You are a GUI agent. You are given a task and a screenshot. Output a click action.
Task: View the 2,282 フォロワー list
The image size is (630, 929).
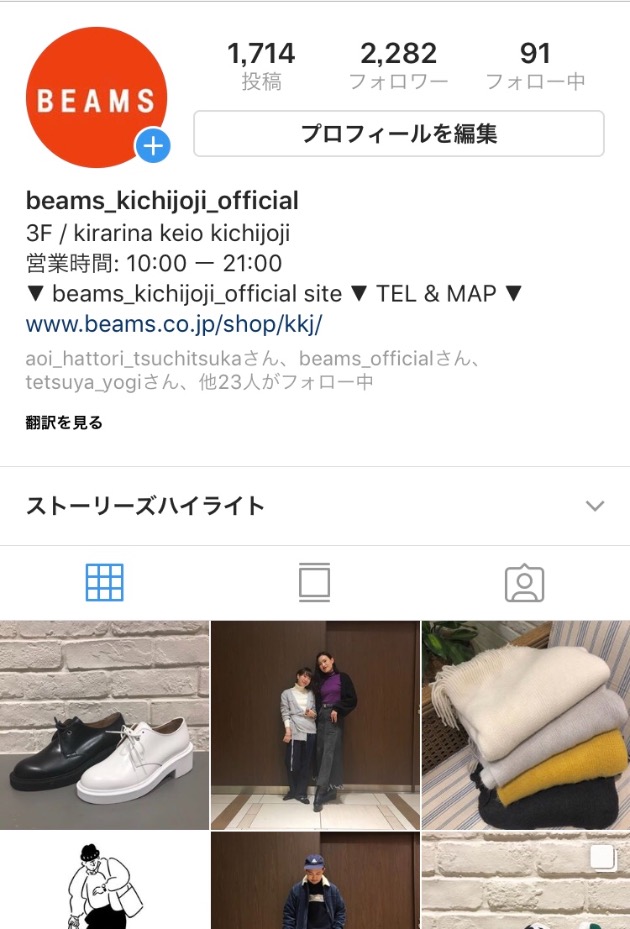(x=398, y=65)
